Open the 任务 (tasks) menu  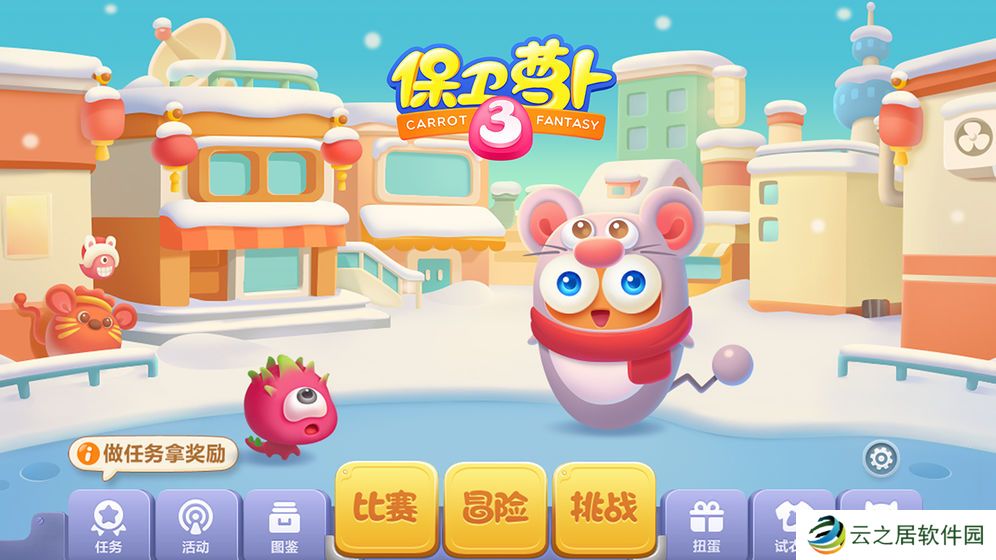(108, 524)
